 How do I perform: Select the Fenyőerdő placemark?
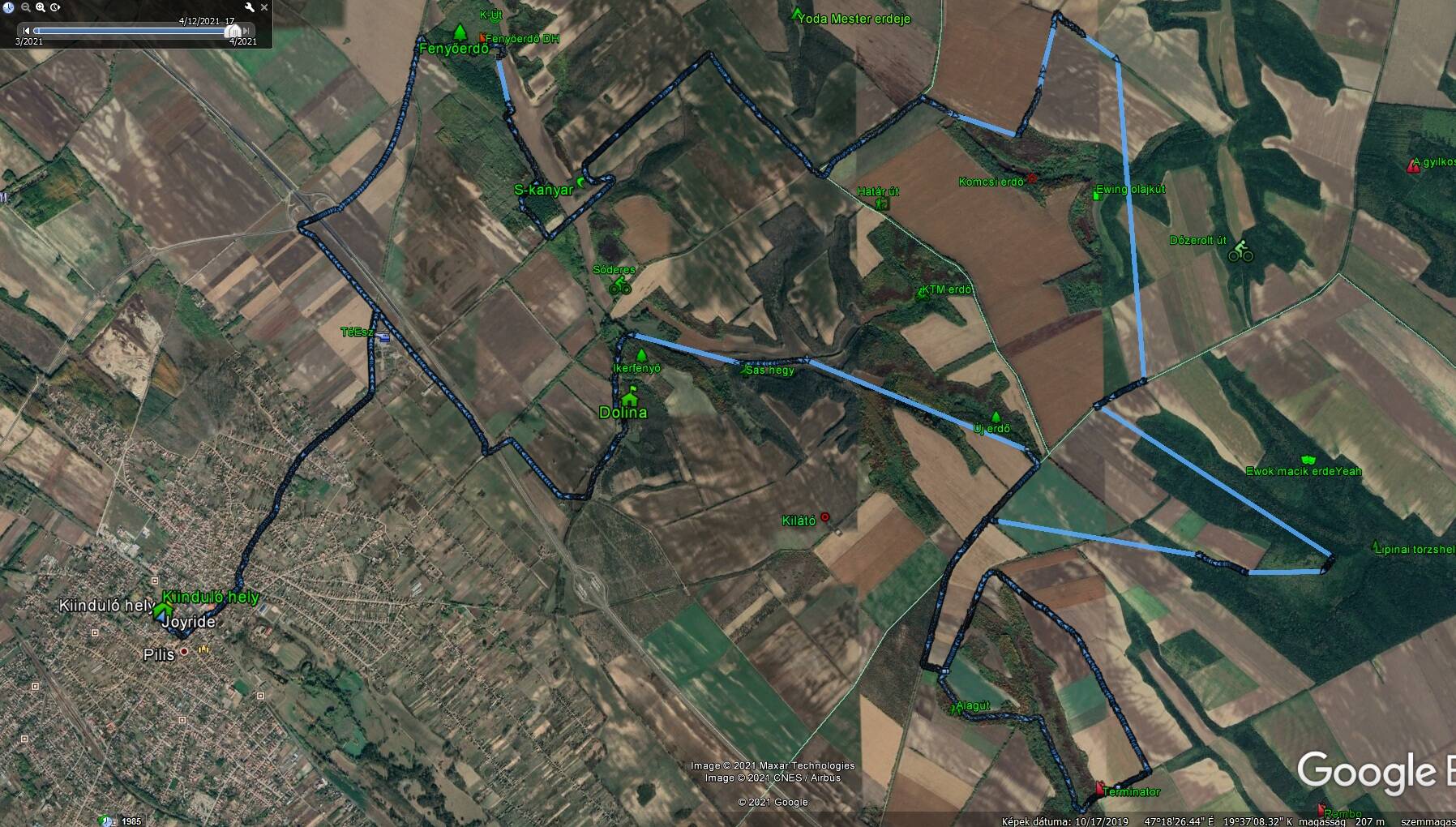coord(460,32)
